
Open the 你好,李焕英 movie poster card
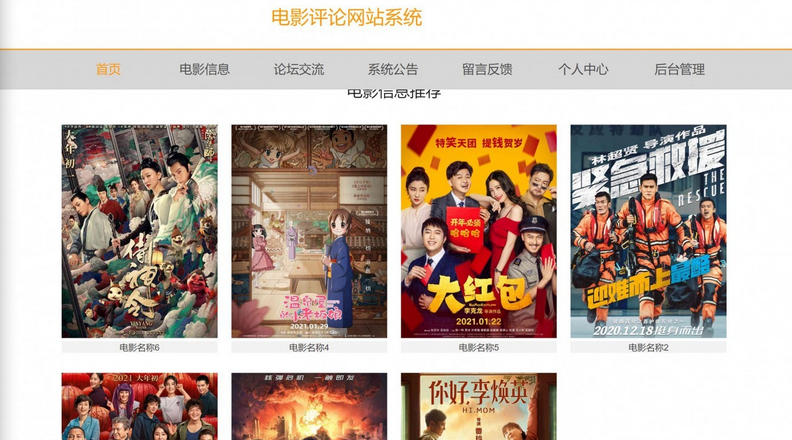[x=478, y=407]
